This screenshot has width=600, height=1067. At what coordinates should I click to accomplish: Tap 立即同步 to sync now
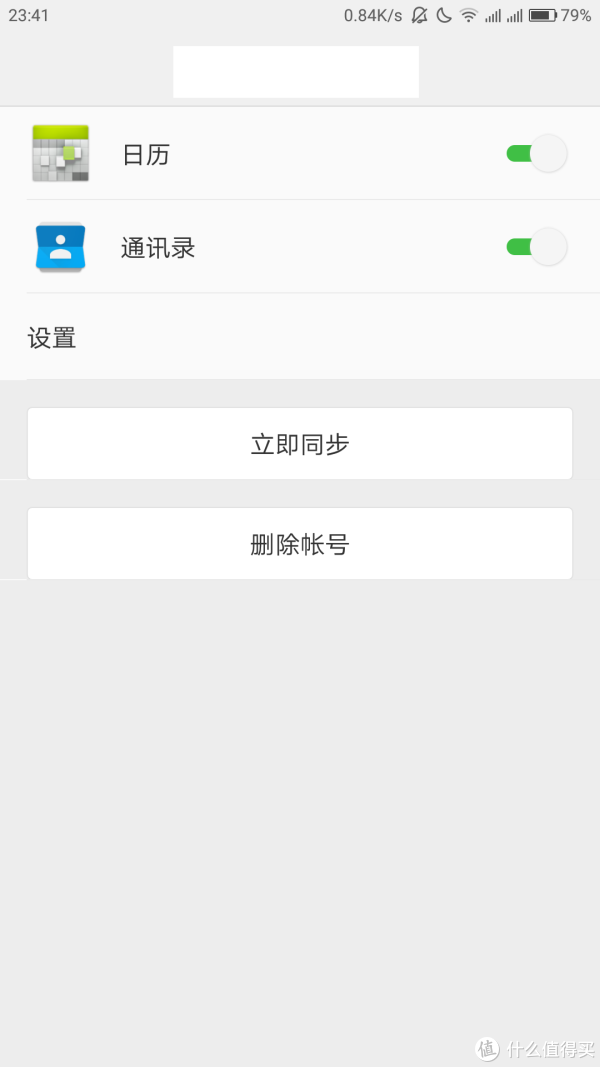click(x=299, y=444)
